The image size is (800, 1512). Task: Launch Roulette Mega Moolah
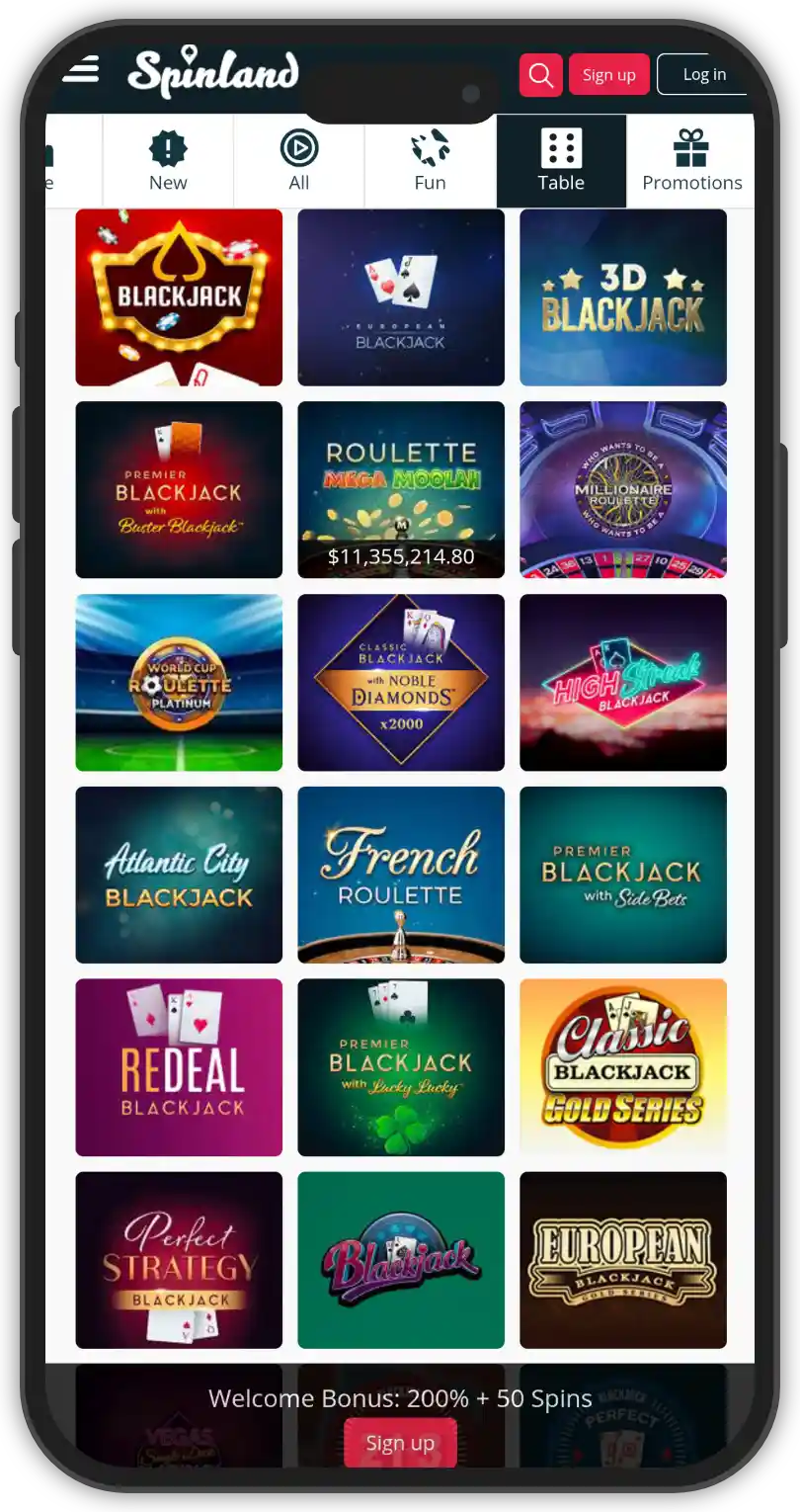point(401,489)
